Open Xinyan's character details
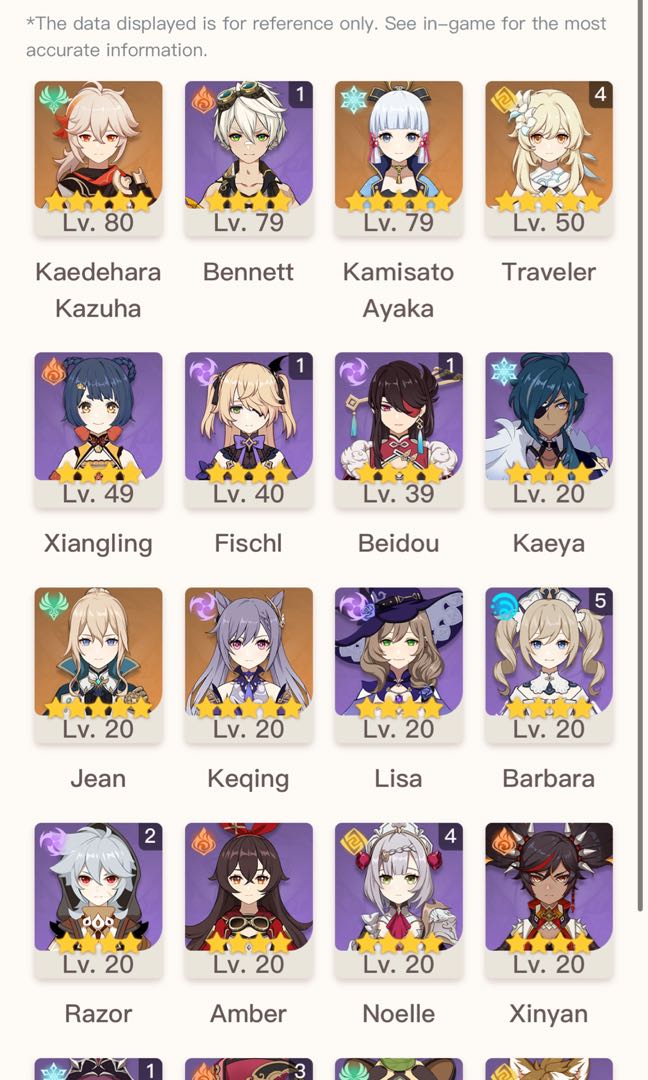648x1080 pixels. 548,898
